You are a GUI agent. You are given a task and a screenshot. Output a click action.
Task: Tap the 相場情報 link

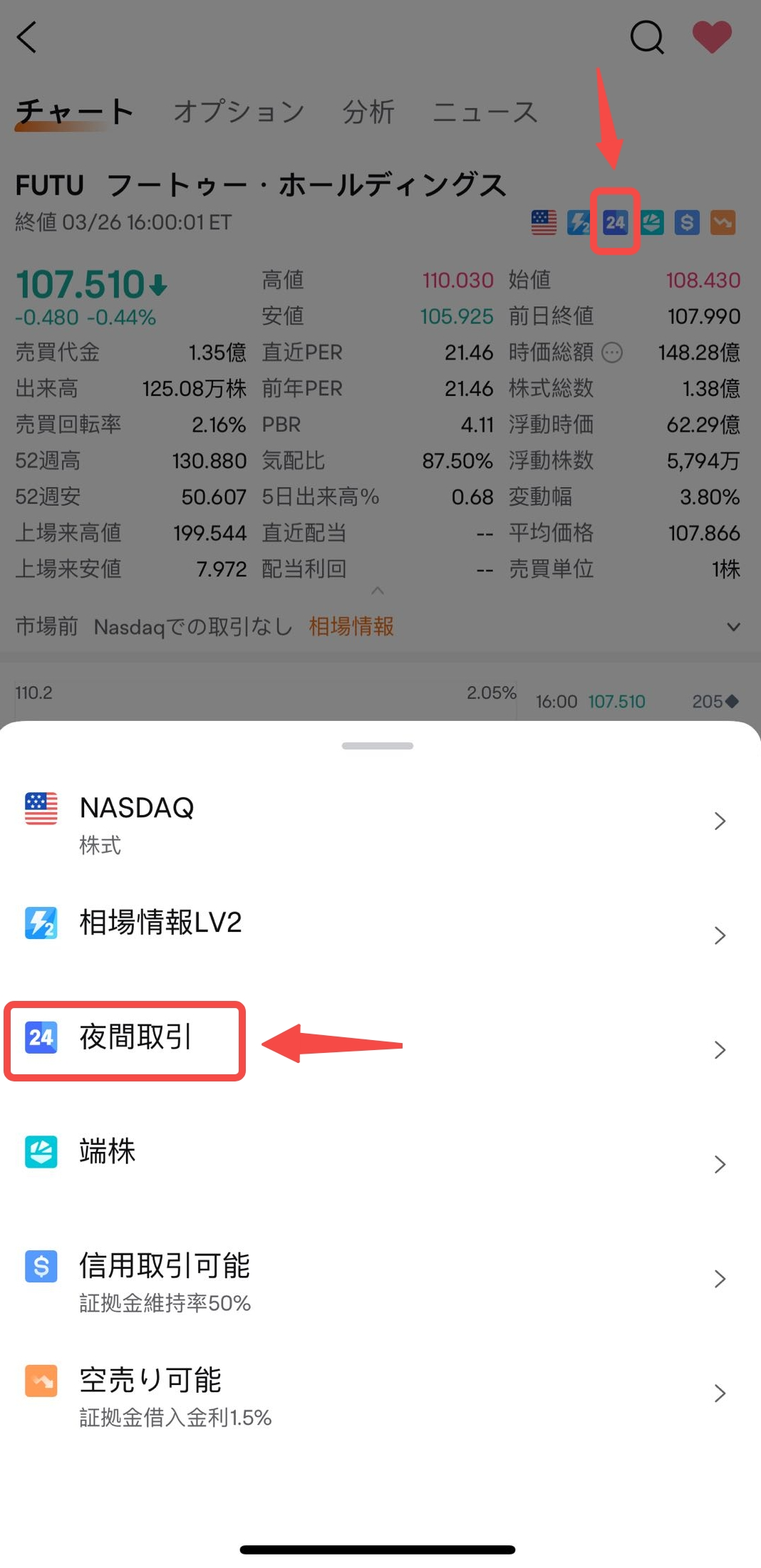pyautogui.click(x=351, y=627)
